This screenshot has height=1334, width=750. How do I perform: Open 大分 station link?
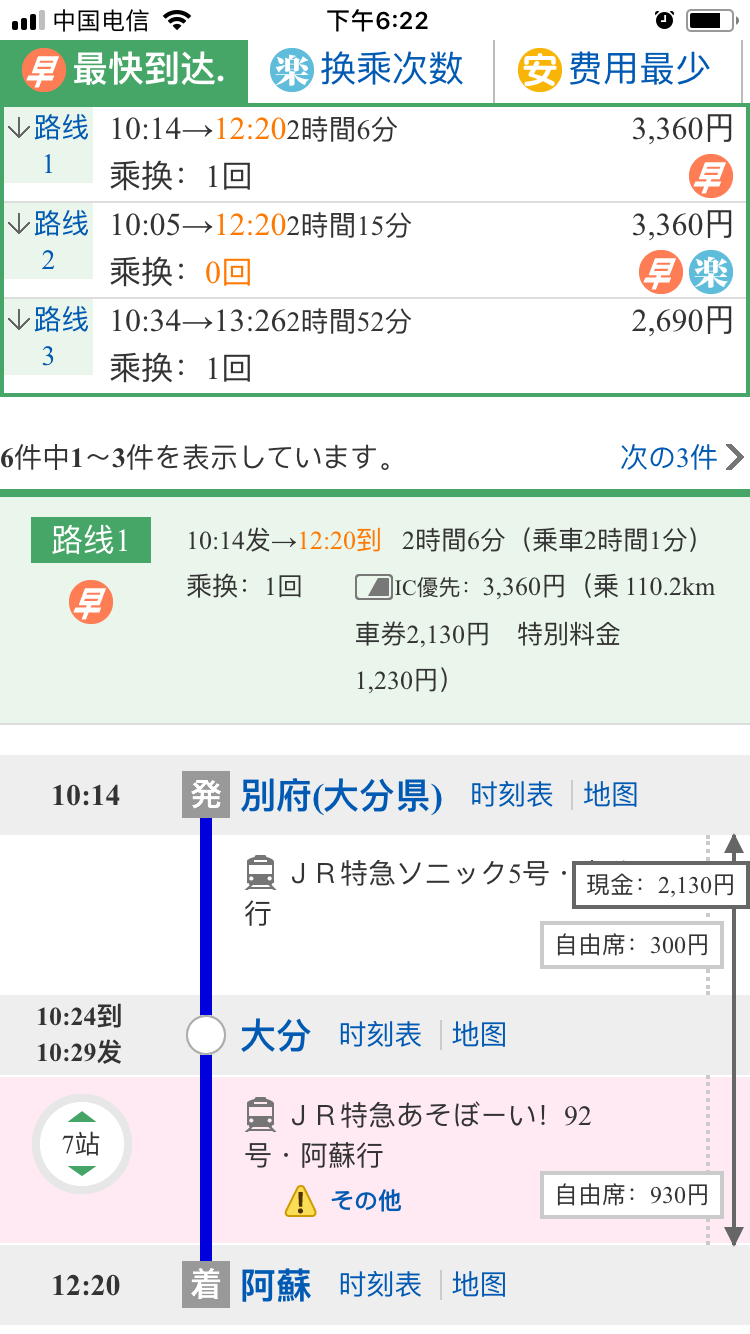[x=275, y=1035]
